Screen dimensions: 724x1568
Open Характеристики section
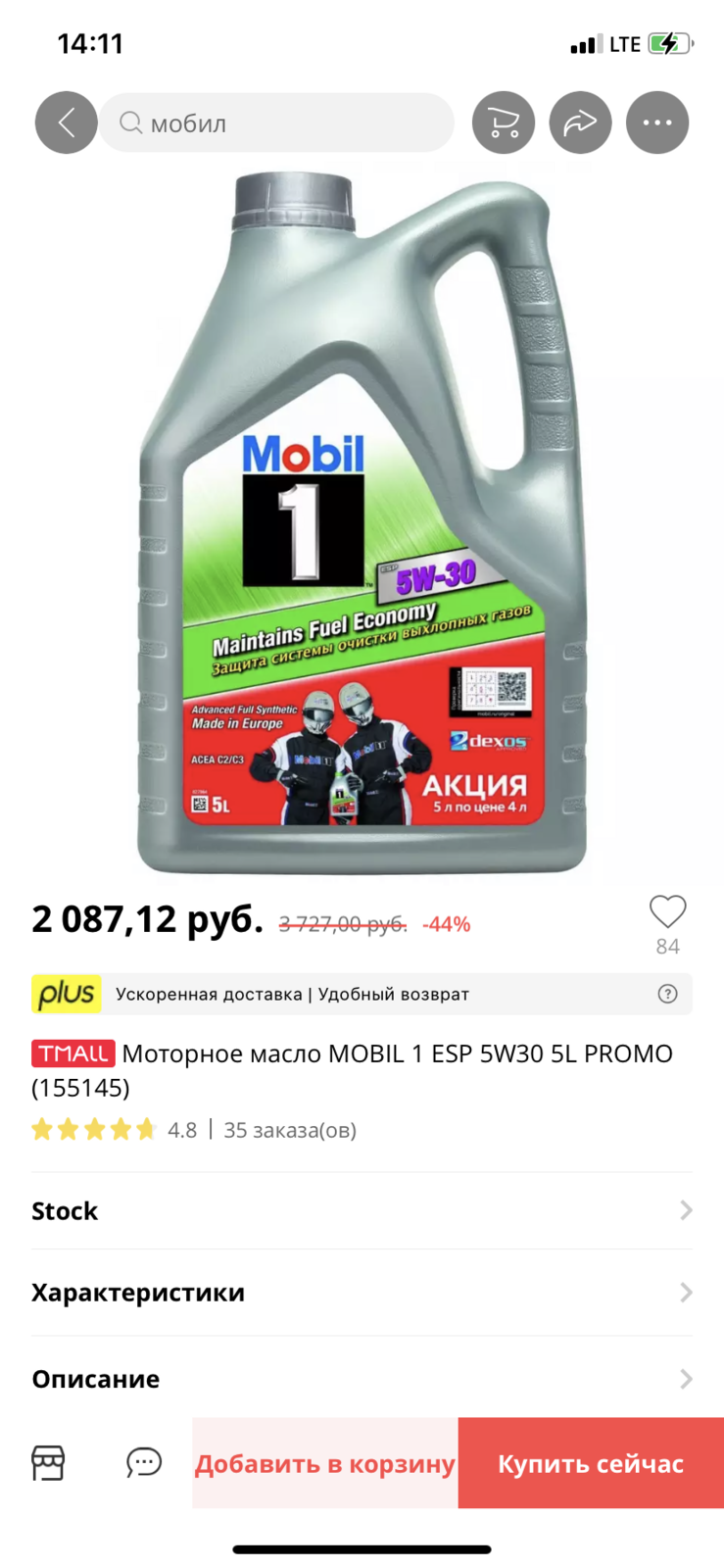(x=362, y=1293)
